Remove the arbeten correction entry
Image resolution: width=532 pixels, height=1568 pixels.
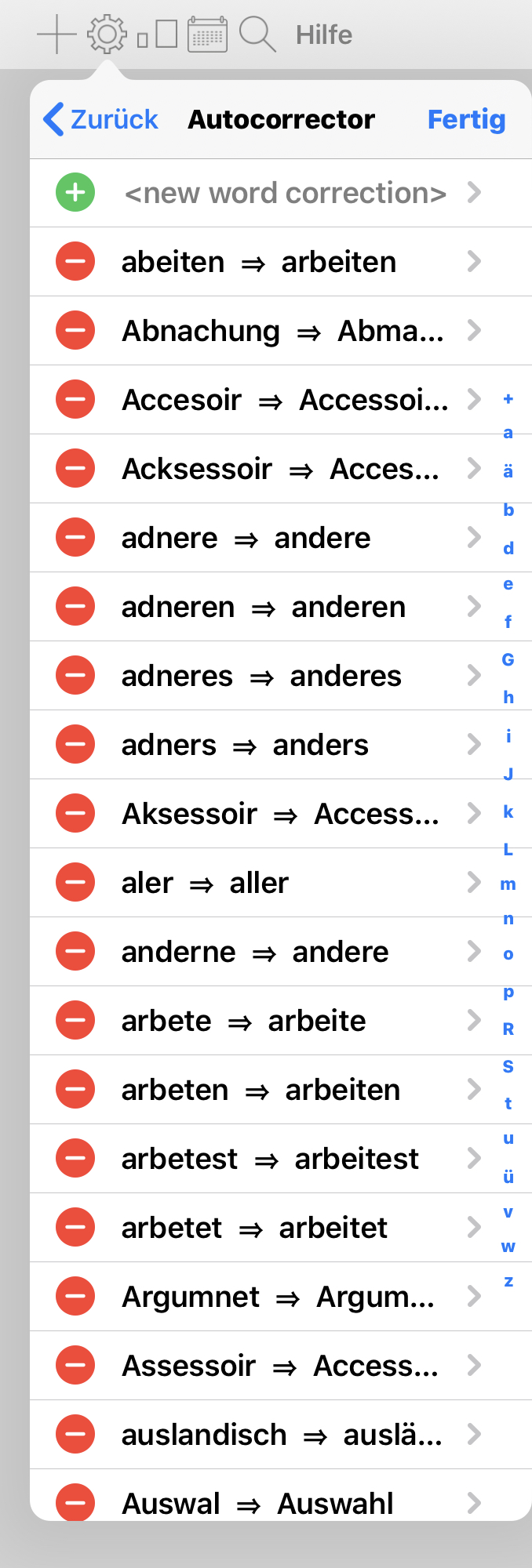tap(75, 1090)
